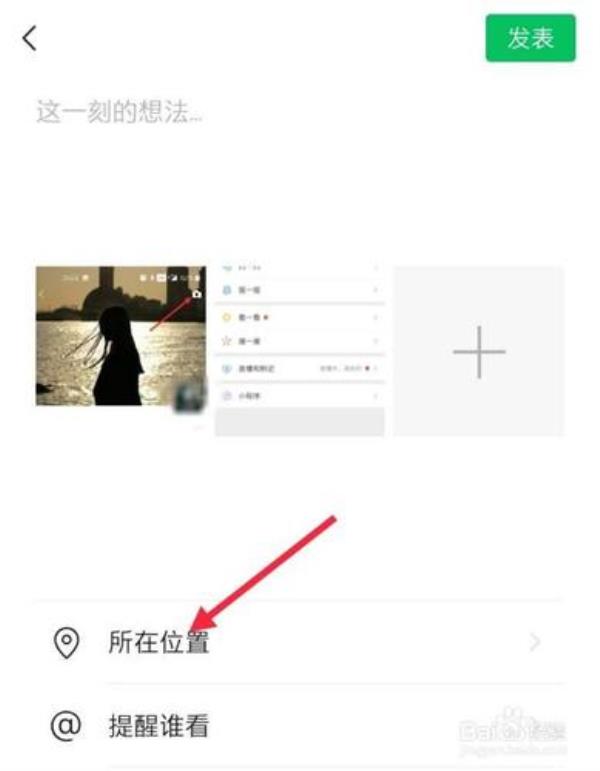The width and height of the screenshot is (600, 771).
Task: Open 提醒谁看 mention row
Action: [300, 725]
